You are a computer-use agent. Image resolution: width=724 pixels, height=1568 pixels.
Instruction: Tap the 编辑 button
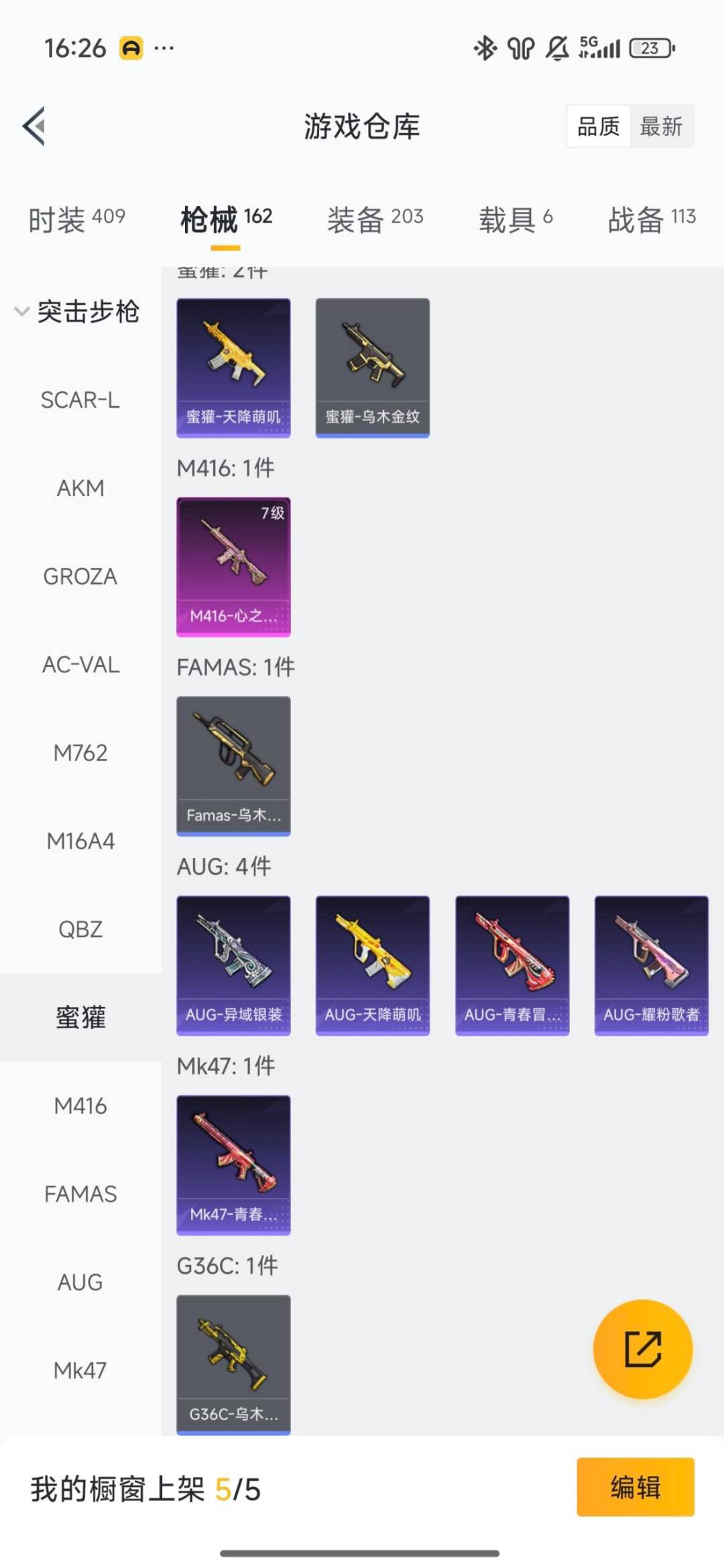(635, 1487)
